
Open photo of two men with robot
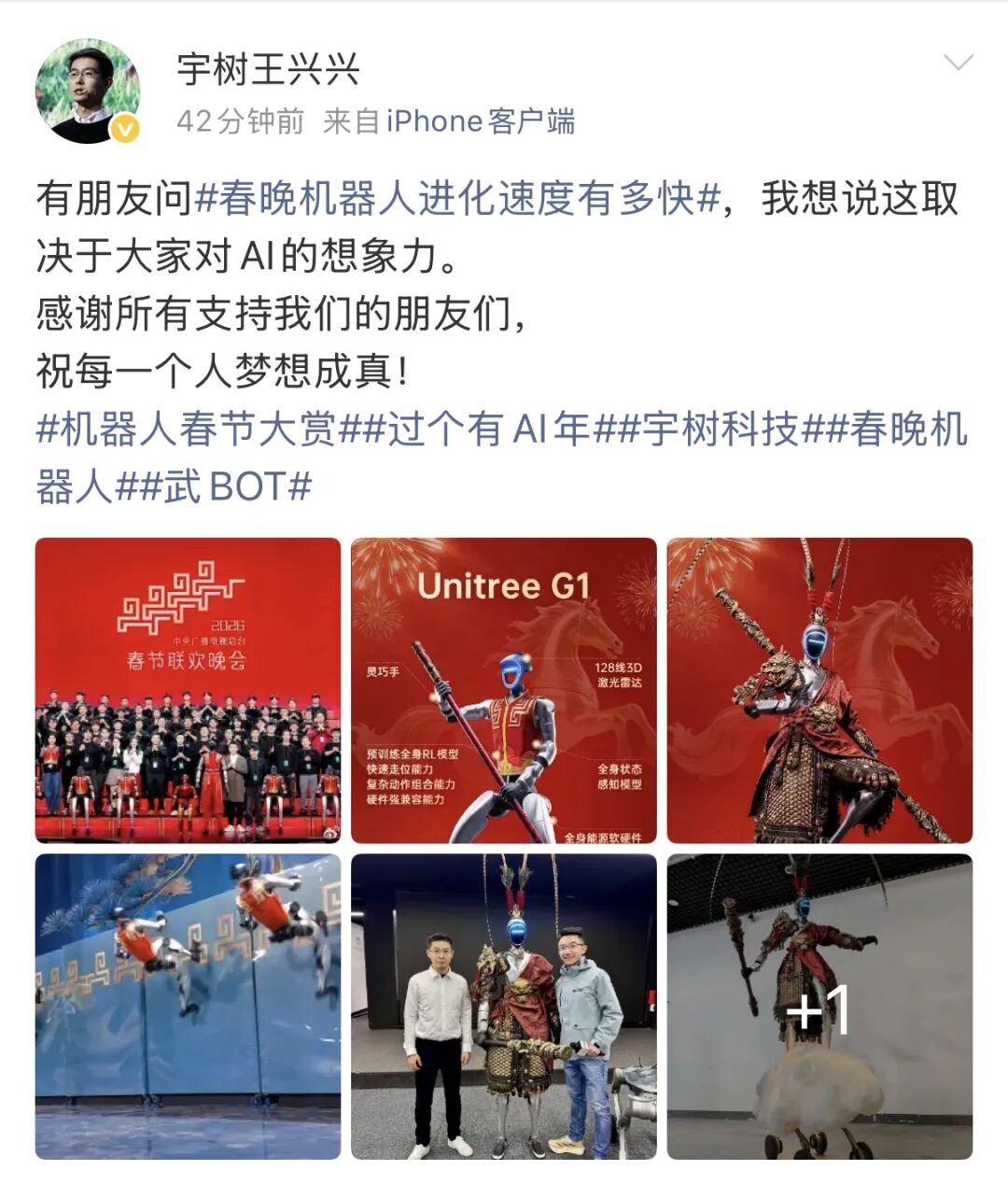click(503, 1007)
